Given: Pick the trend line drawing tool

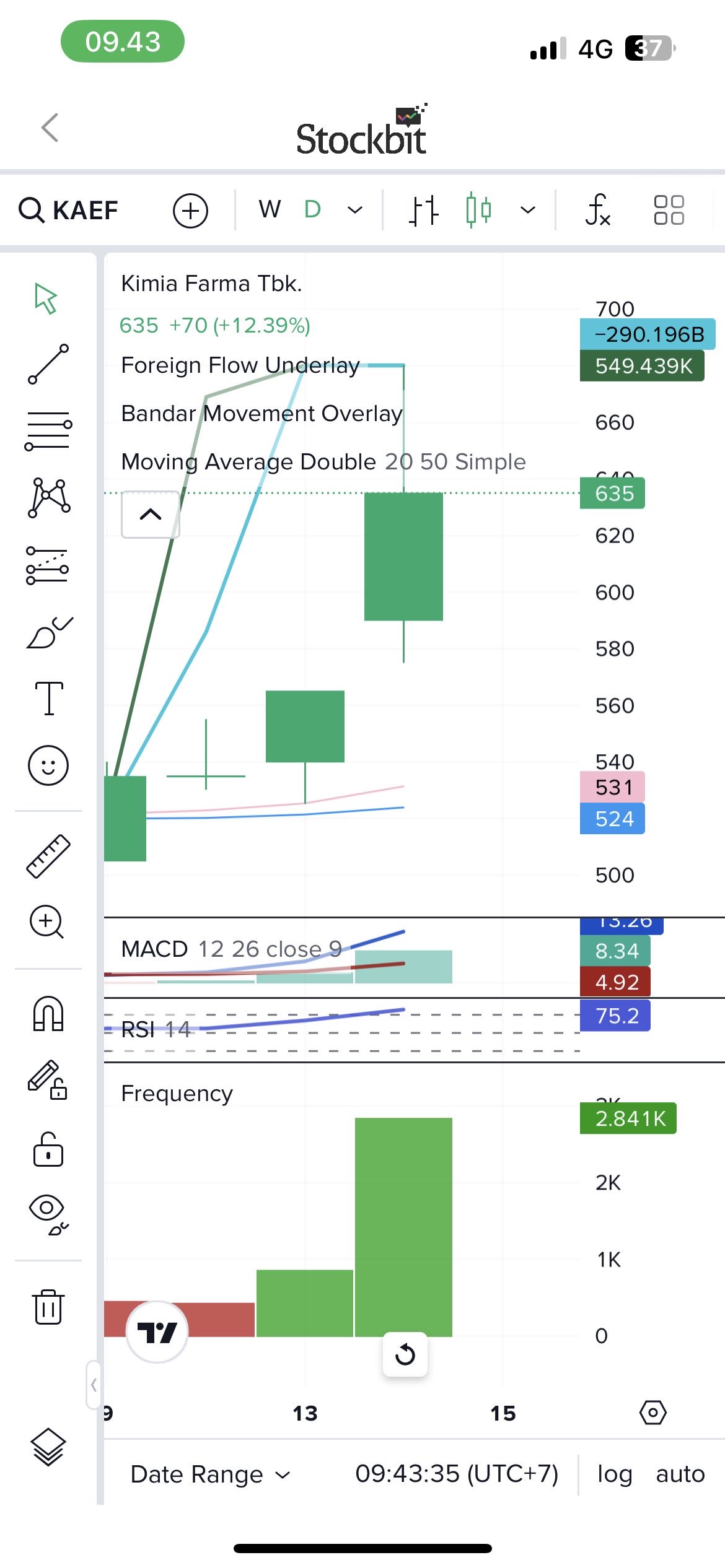Looking at the screenshot, I should point(48,364).
